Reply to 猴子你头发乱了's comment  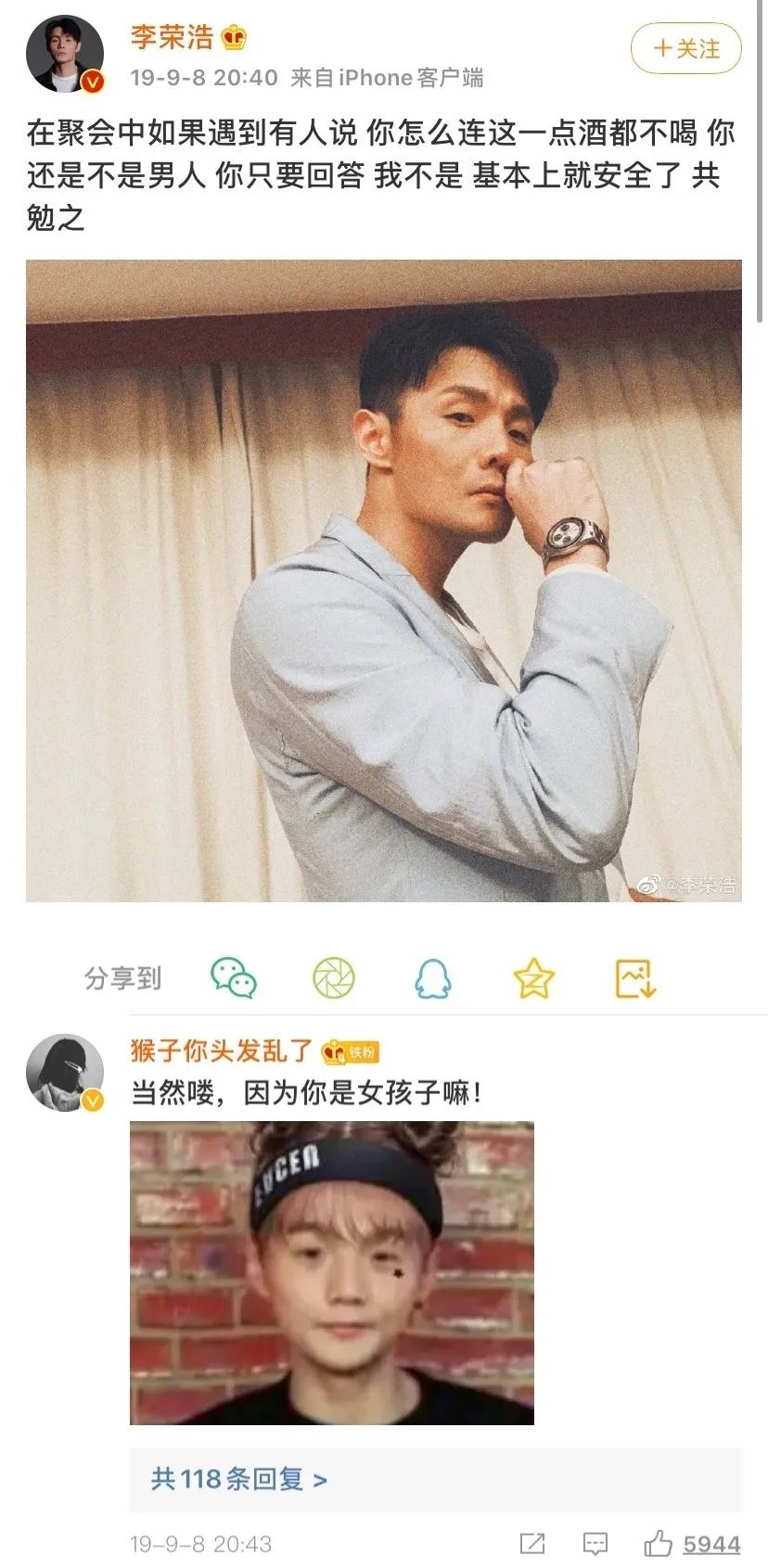point(595,1543)
